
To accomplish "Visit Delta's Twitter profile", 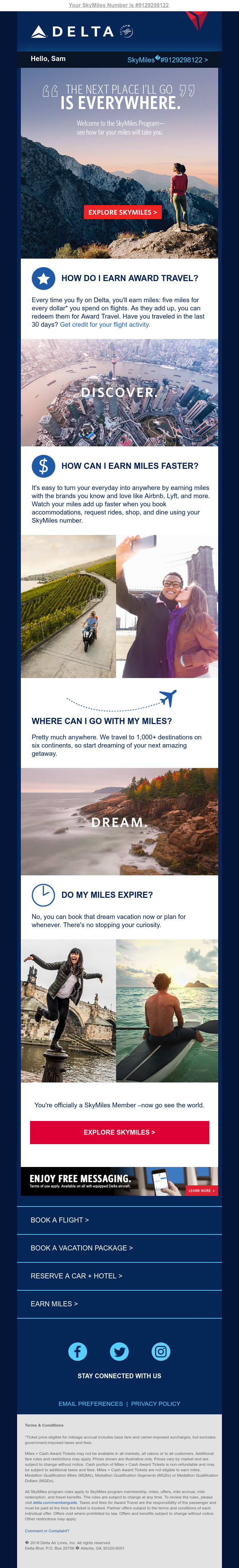I will [119, 1352].
